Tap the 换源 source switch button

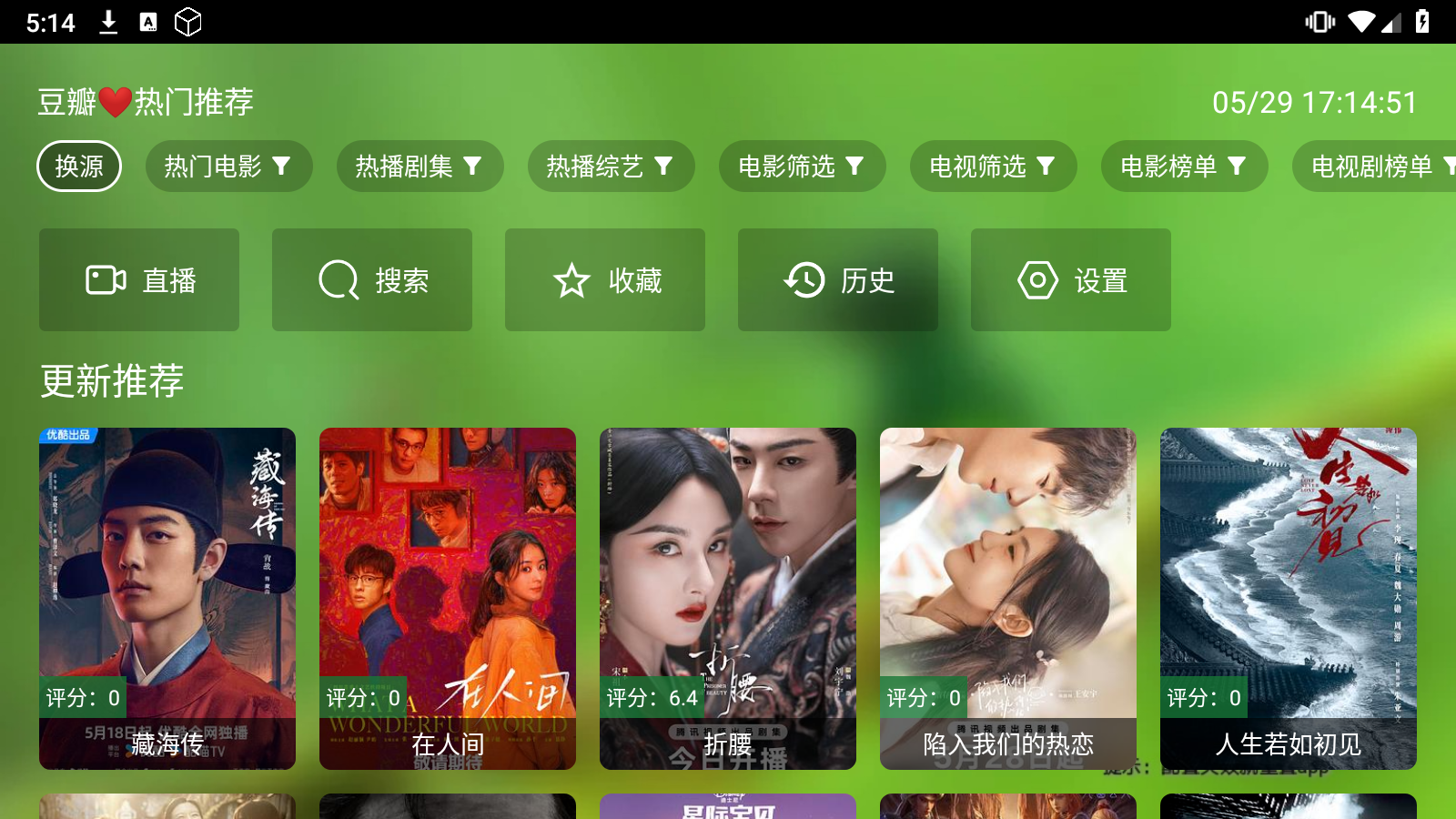tap(79, 167)
